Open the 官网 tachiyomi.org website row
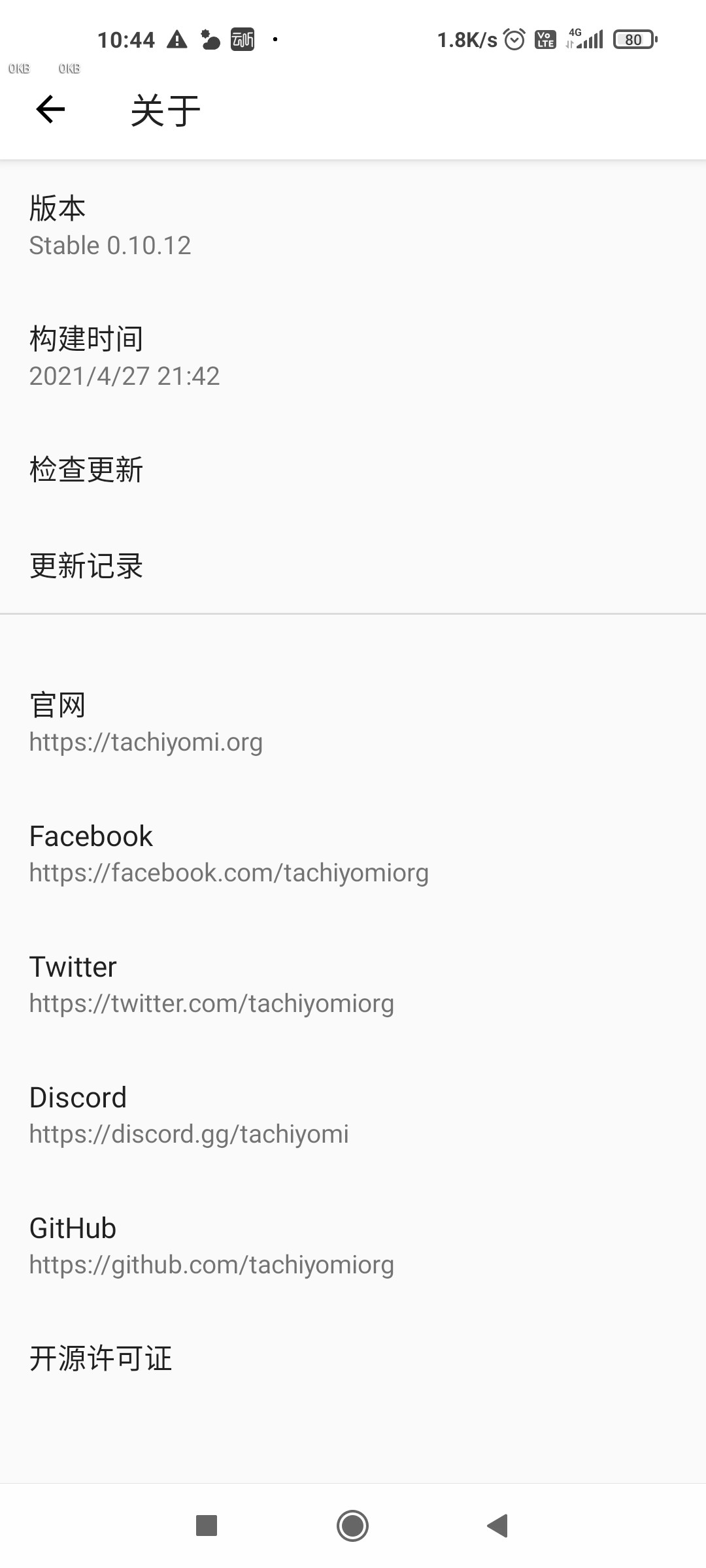This screenshot has height=1568, width=706. (353, 723)
